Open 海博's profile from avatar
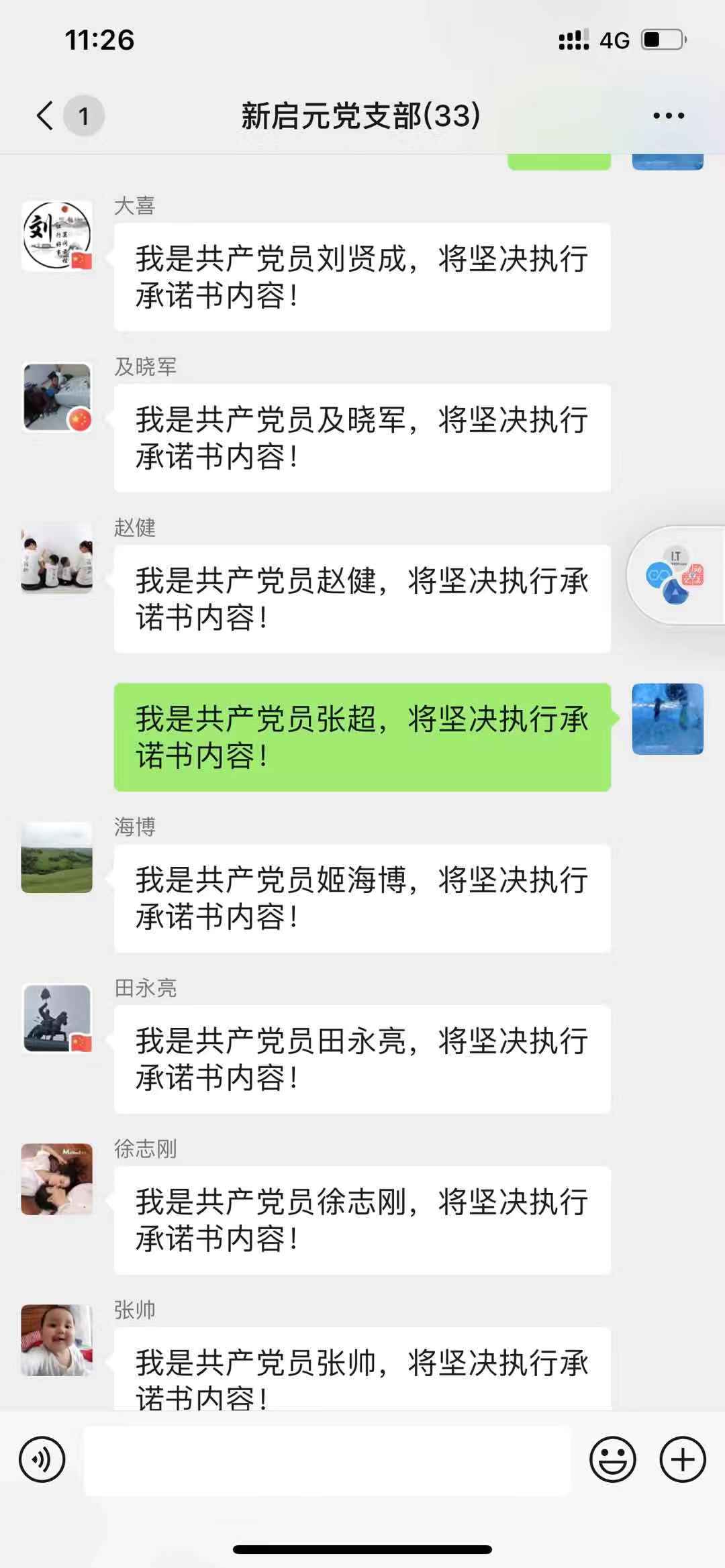This screenshot has height=1568, width=725. pos(57,857)
